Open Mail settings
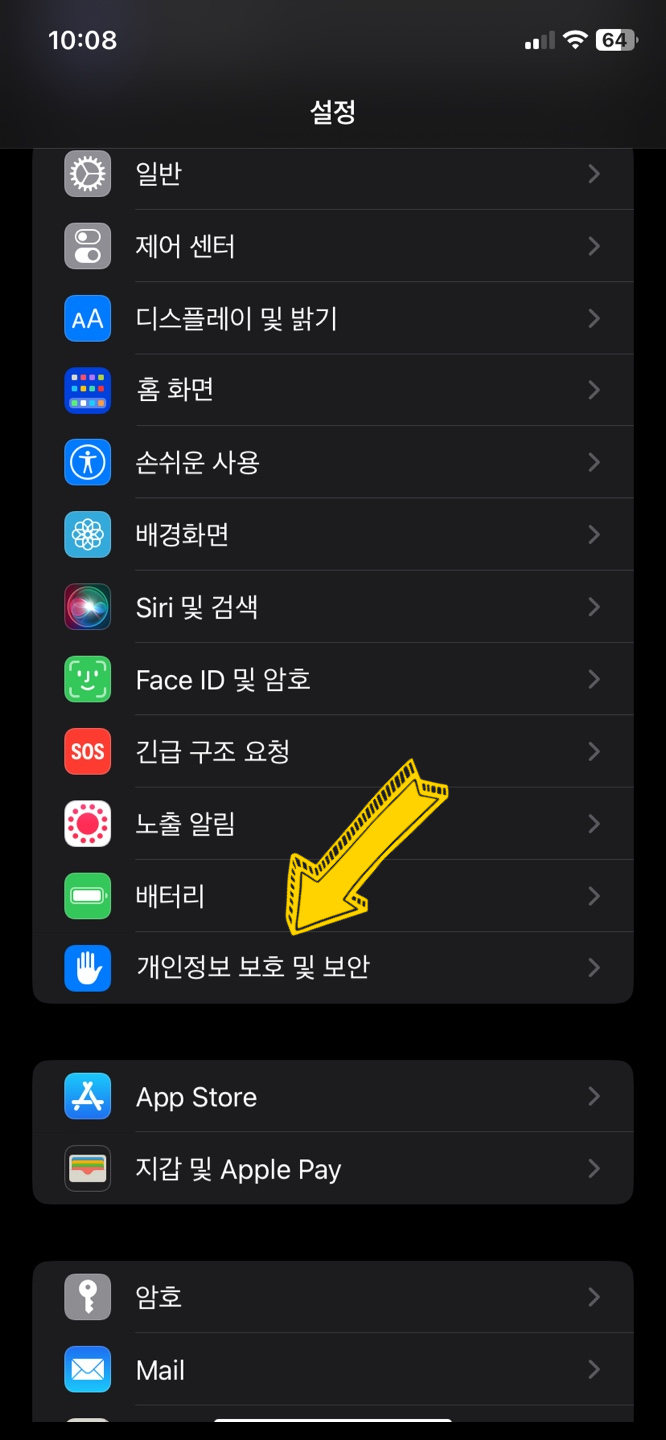The height and width of the screenshot is (1440, 666). pos(333,1370)
